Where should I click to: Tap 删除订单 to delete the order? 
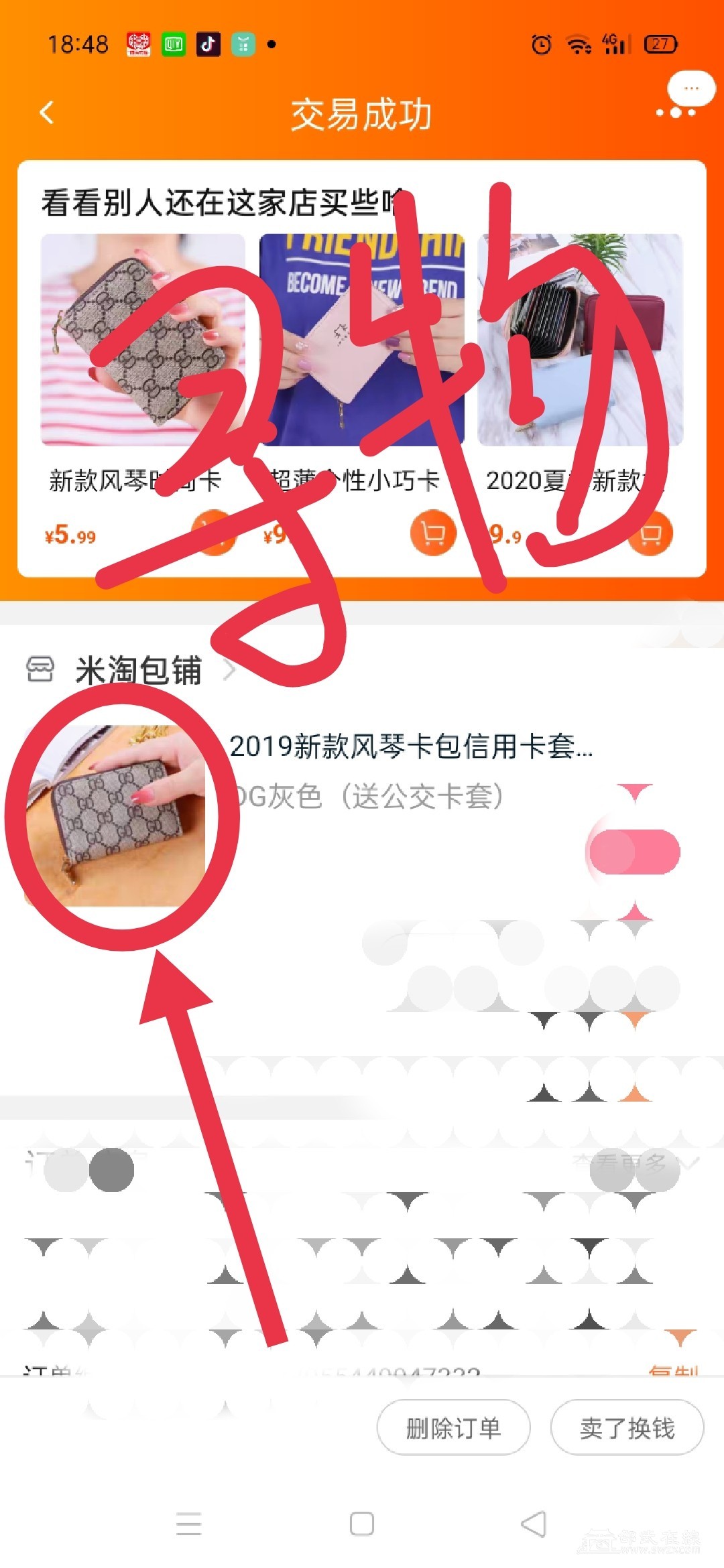[453, 1428]
